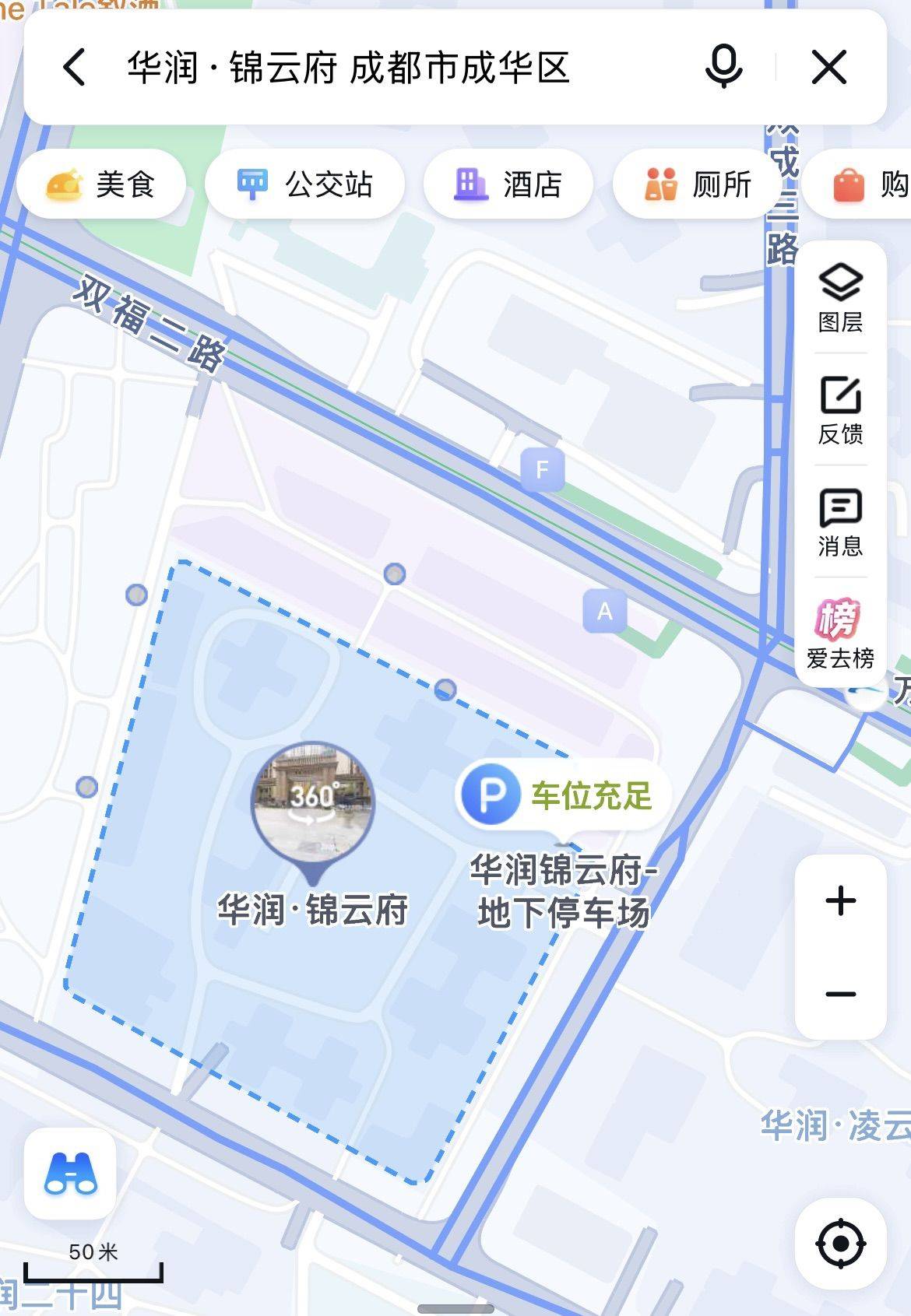
Task: Tap the subway exit A marker
Action: pyautogui.click(x=604, y=612)
